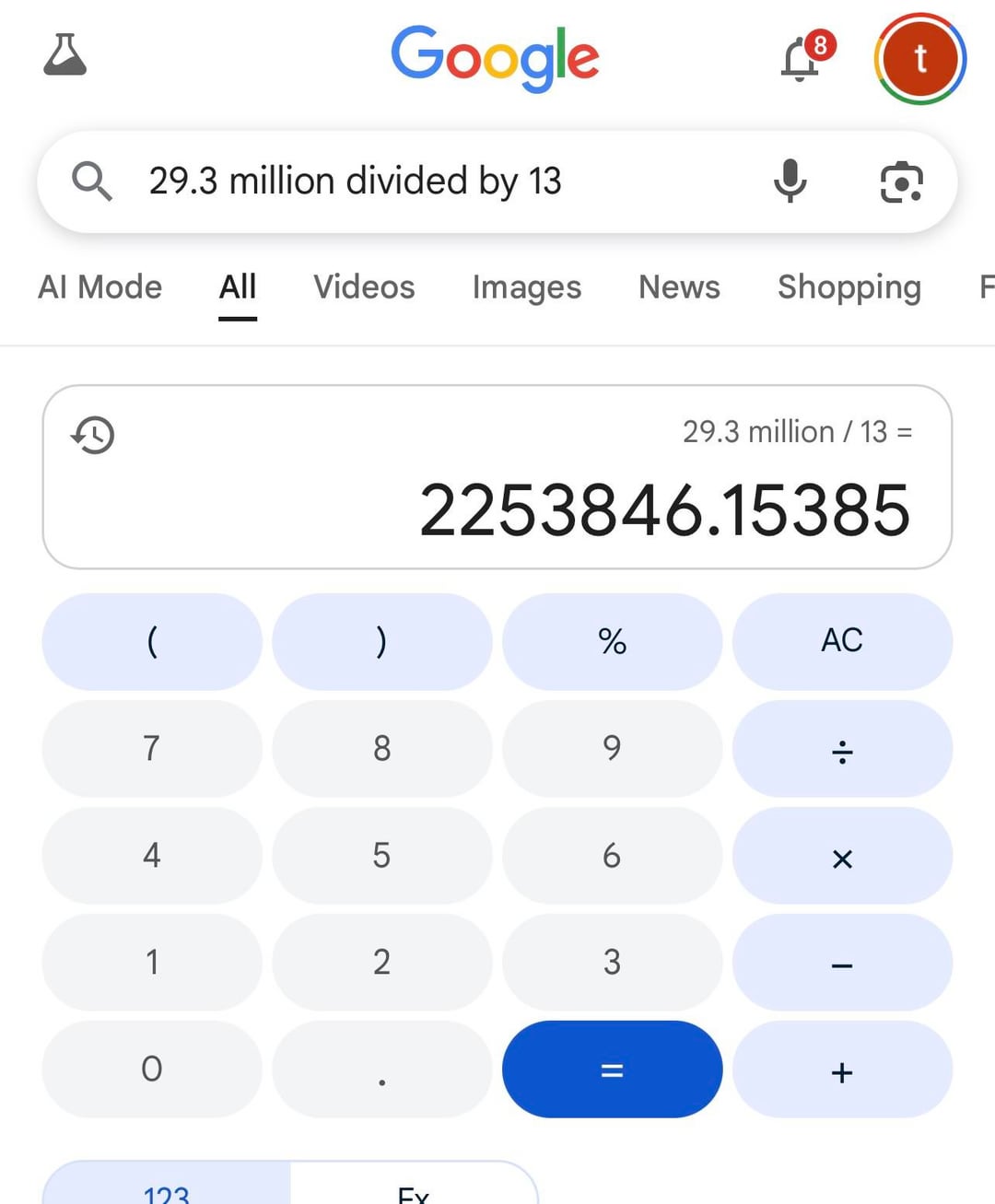Clear the calculator with AC
The height and width of the screenshot is (1204, 995).
[x=842, y=641]
